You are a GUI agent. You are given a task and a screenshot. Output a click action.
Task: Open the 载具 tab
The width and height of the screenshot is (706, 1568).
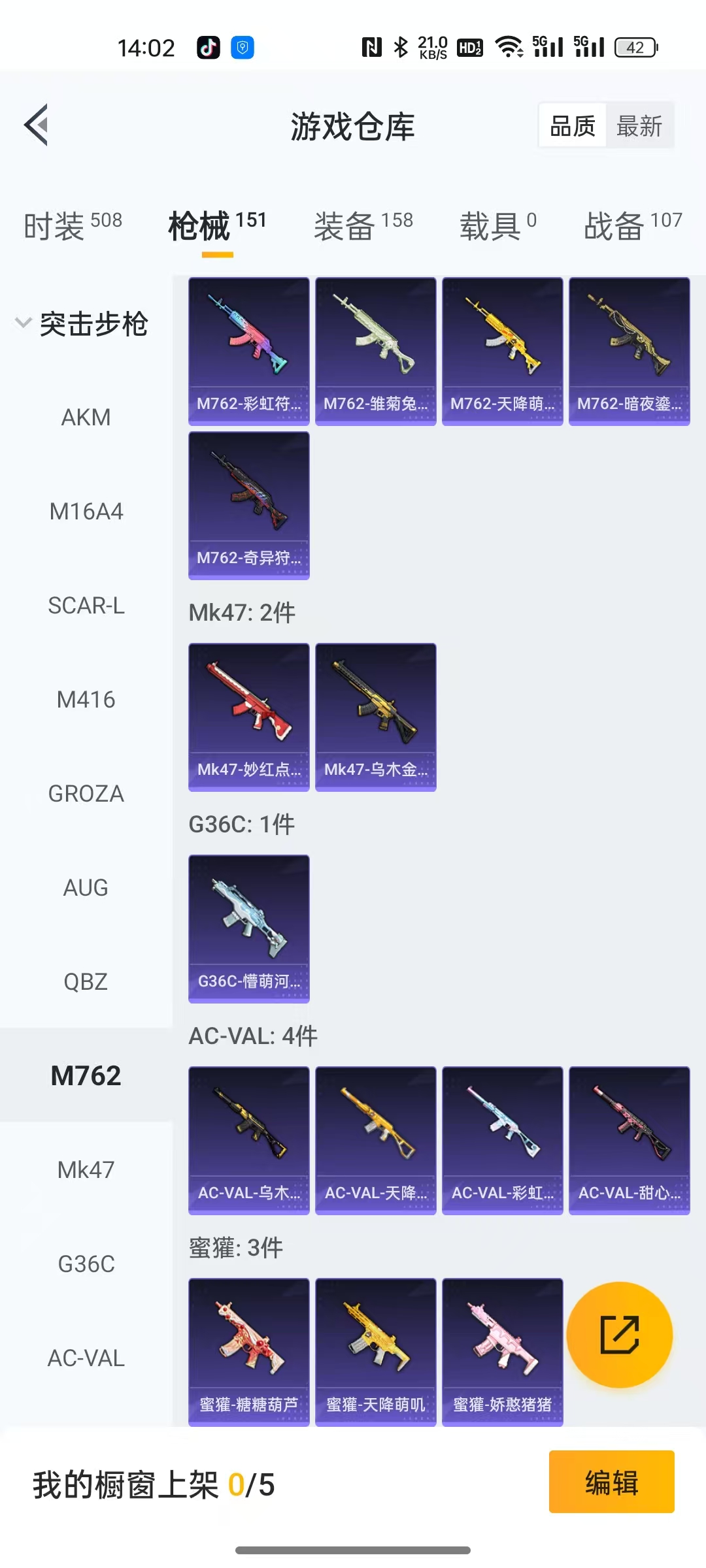(497, 226)
